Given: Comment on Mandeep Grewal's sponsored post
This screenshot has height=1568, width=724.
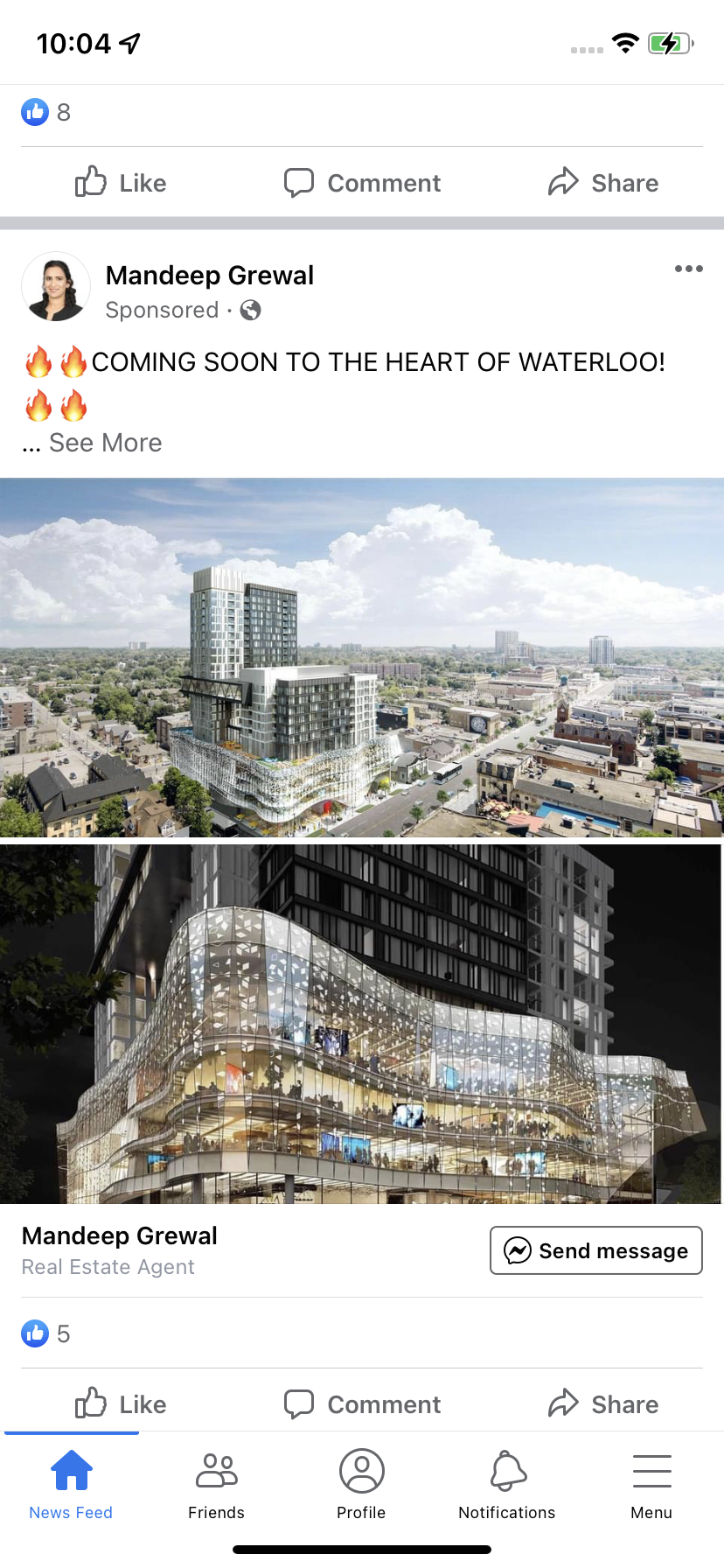Looking at the screenshot, I should (362, 1404).
